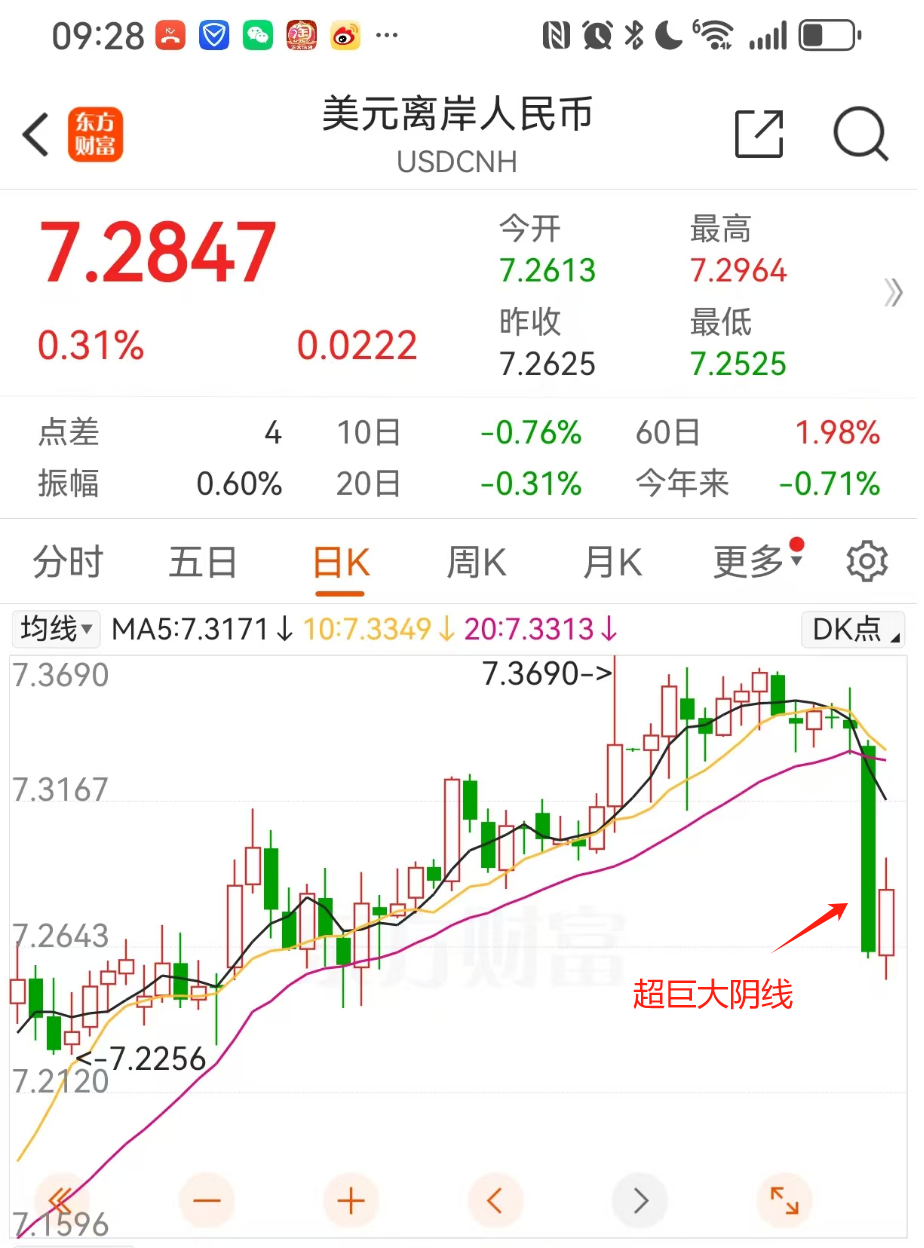Share the USDCNH quote page
924x1248 pixels.
(x=759, y=134)
